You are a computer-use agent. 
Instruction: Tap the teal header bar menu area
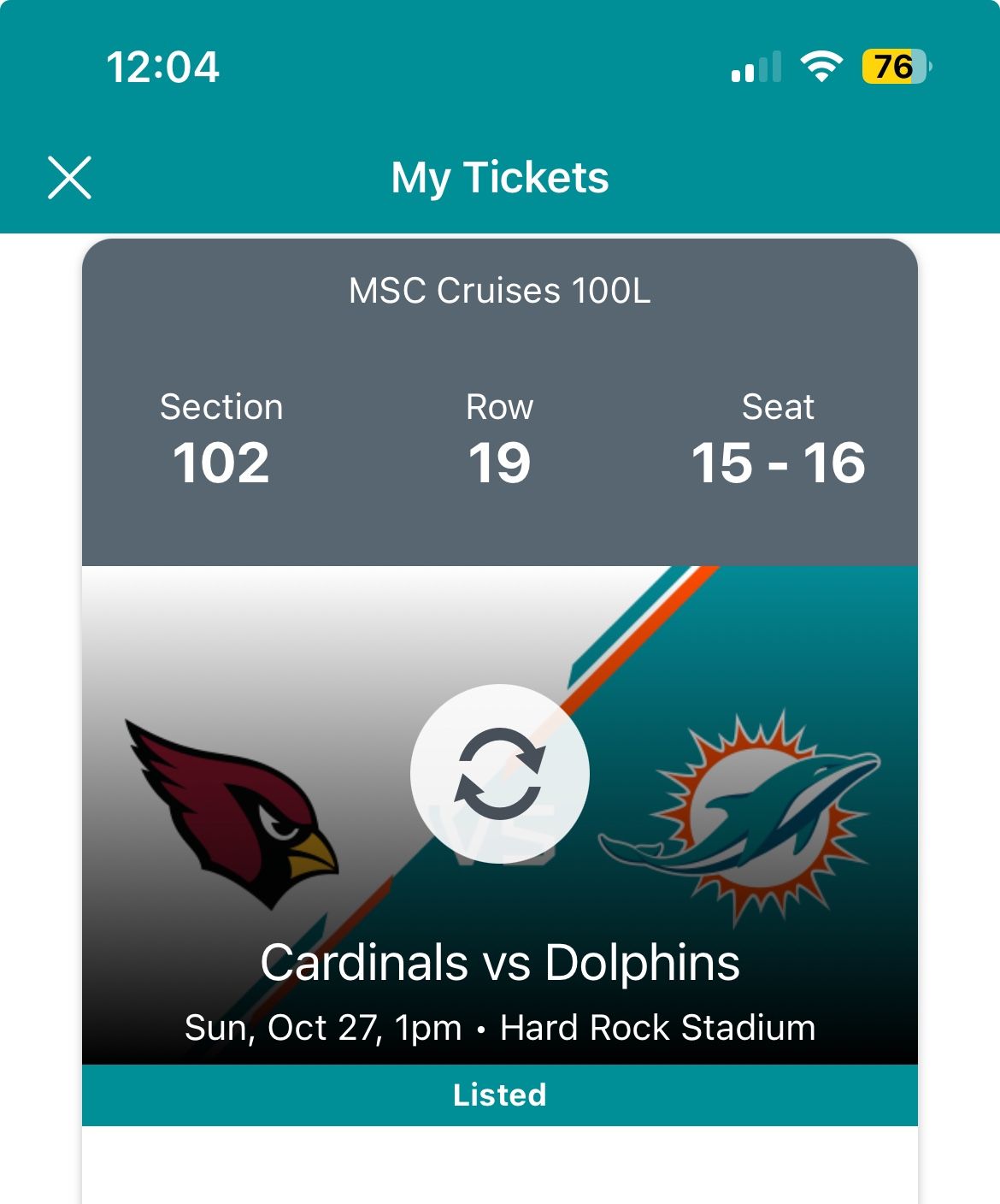pos(500,177)
